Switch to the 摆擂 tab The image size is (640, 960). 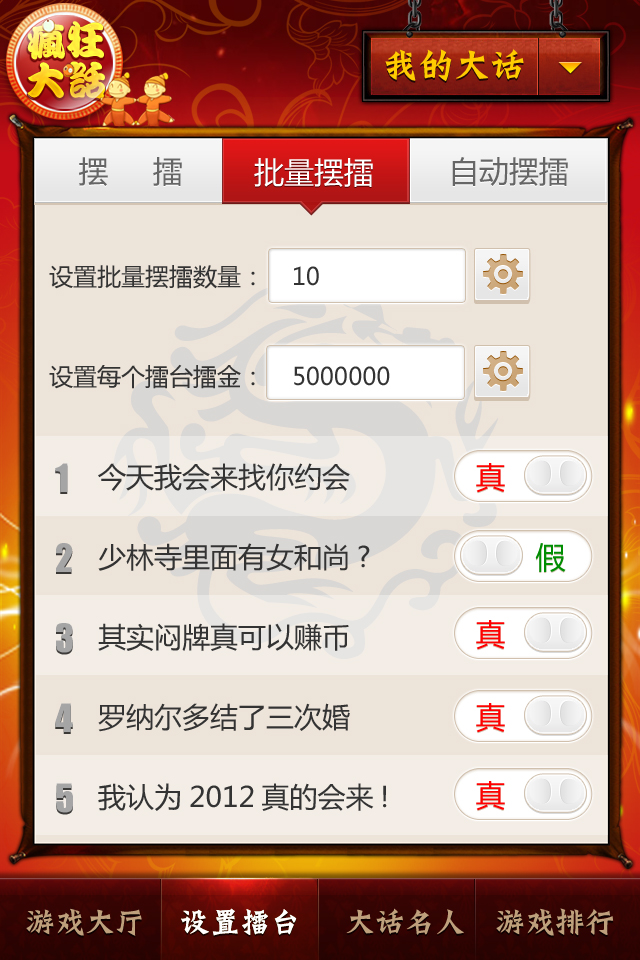coord(130,172)
